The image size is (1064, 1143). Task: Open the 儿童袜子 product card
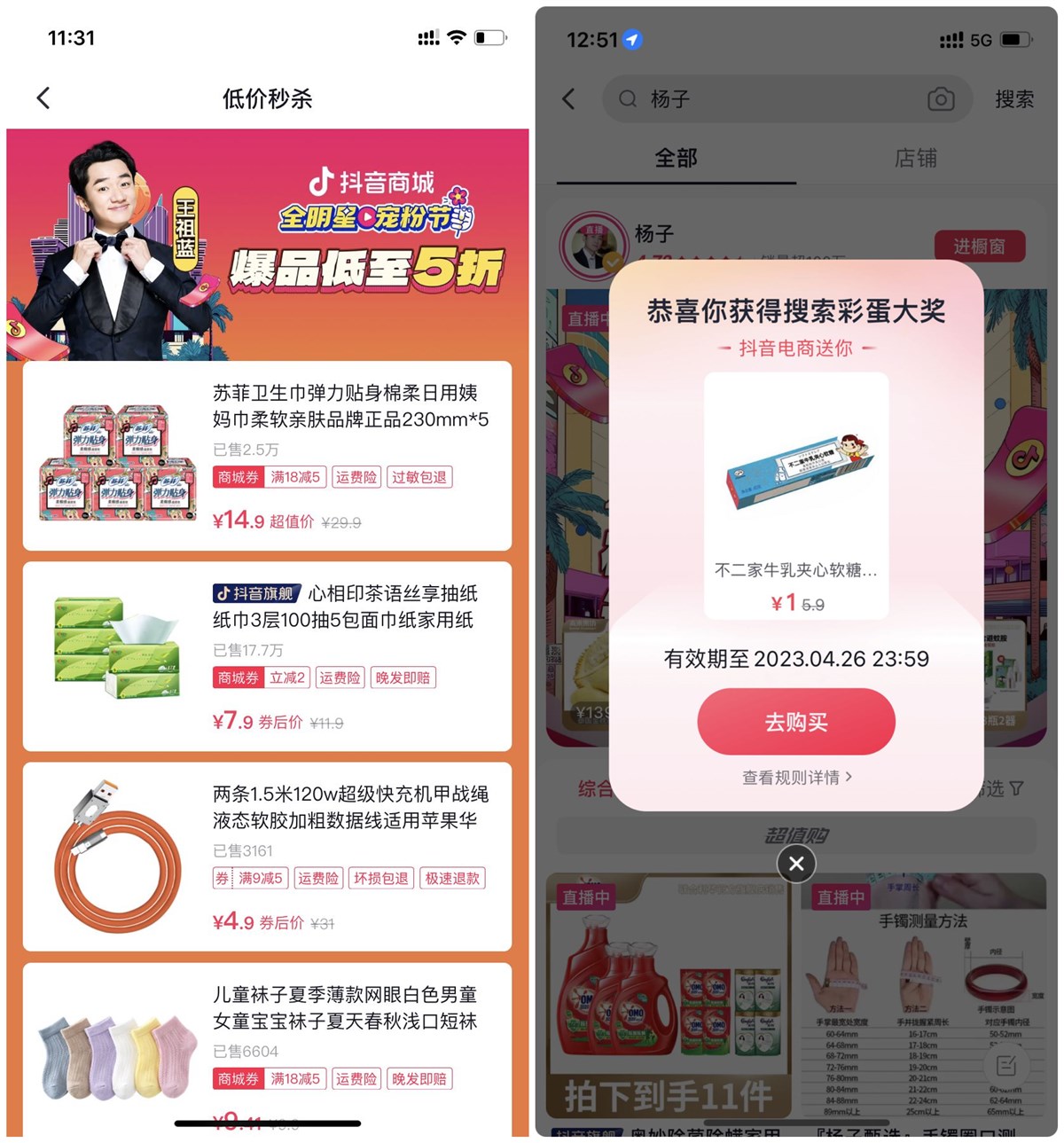[267, 1046]
